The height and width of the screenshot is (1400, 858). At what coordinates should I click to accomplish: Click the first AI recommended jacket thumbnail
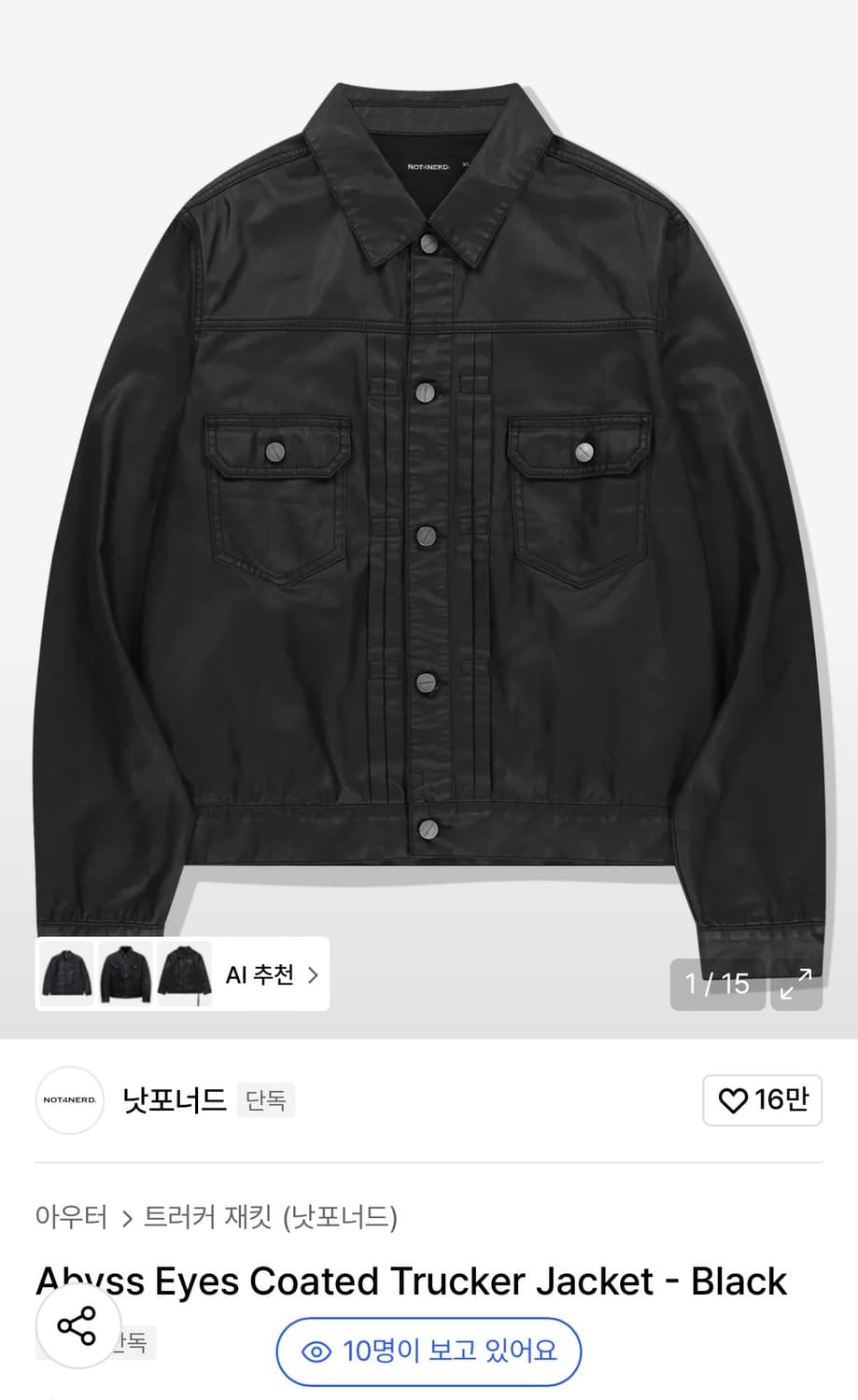(x=65, y=974)
